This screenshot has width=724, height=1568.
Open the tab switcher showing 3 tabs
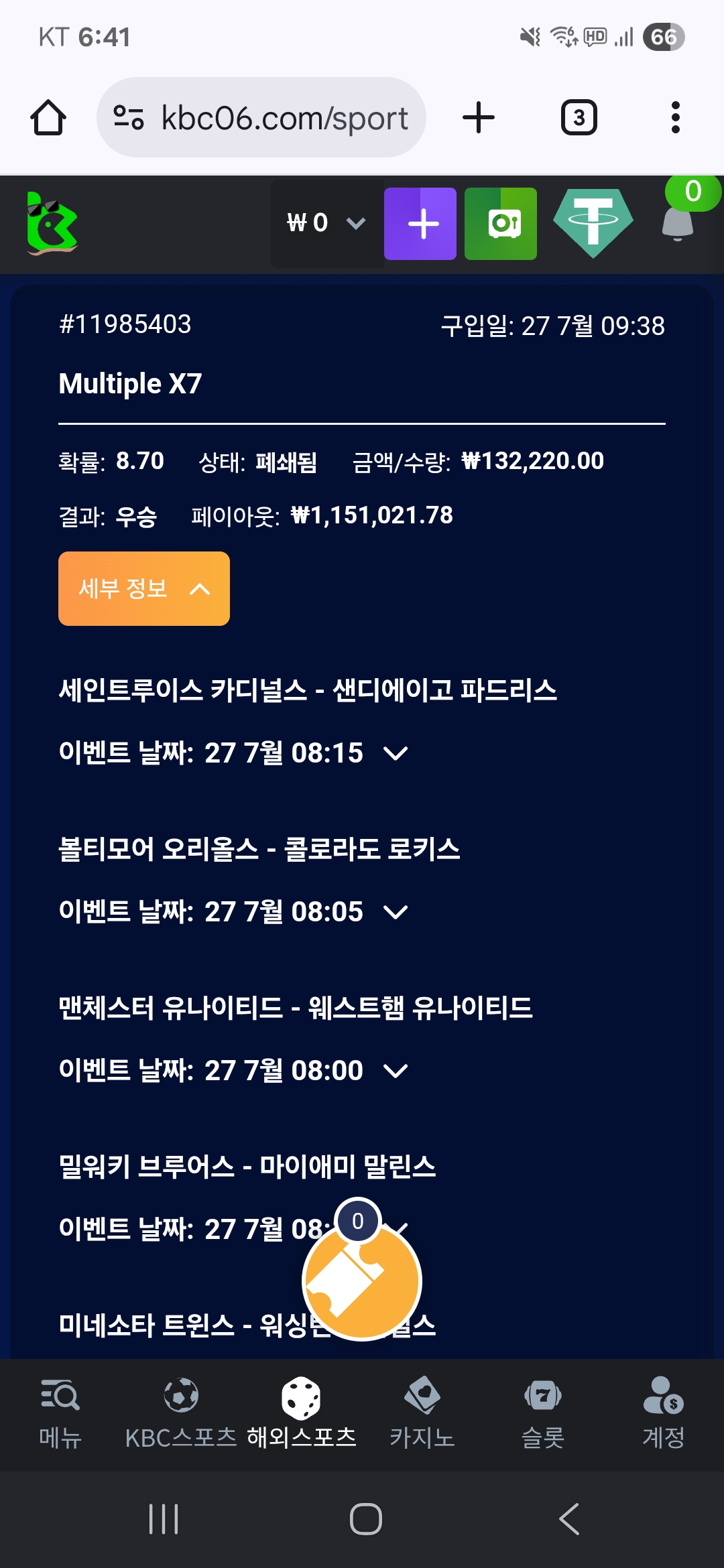point(579,118)
